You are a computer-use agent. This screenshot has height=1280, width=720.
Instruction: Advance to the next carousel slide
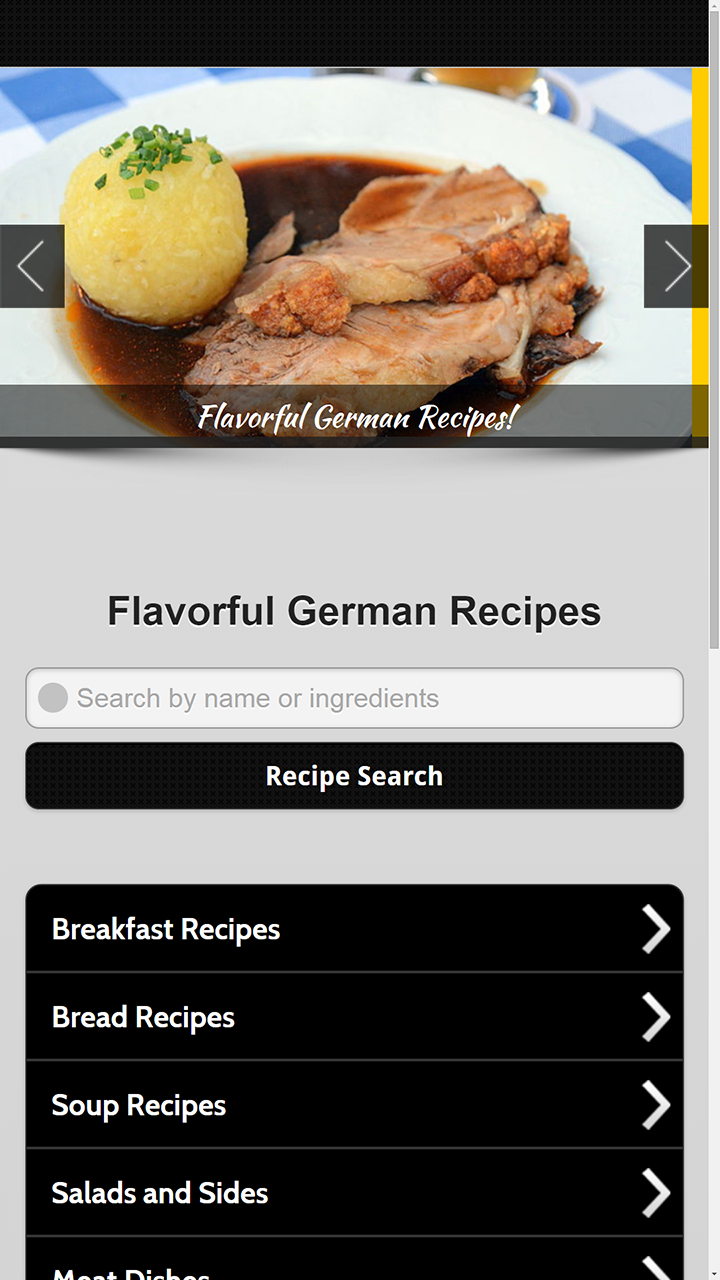[x=676, y=266]
